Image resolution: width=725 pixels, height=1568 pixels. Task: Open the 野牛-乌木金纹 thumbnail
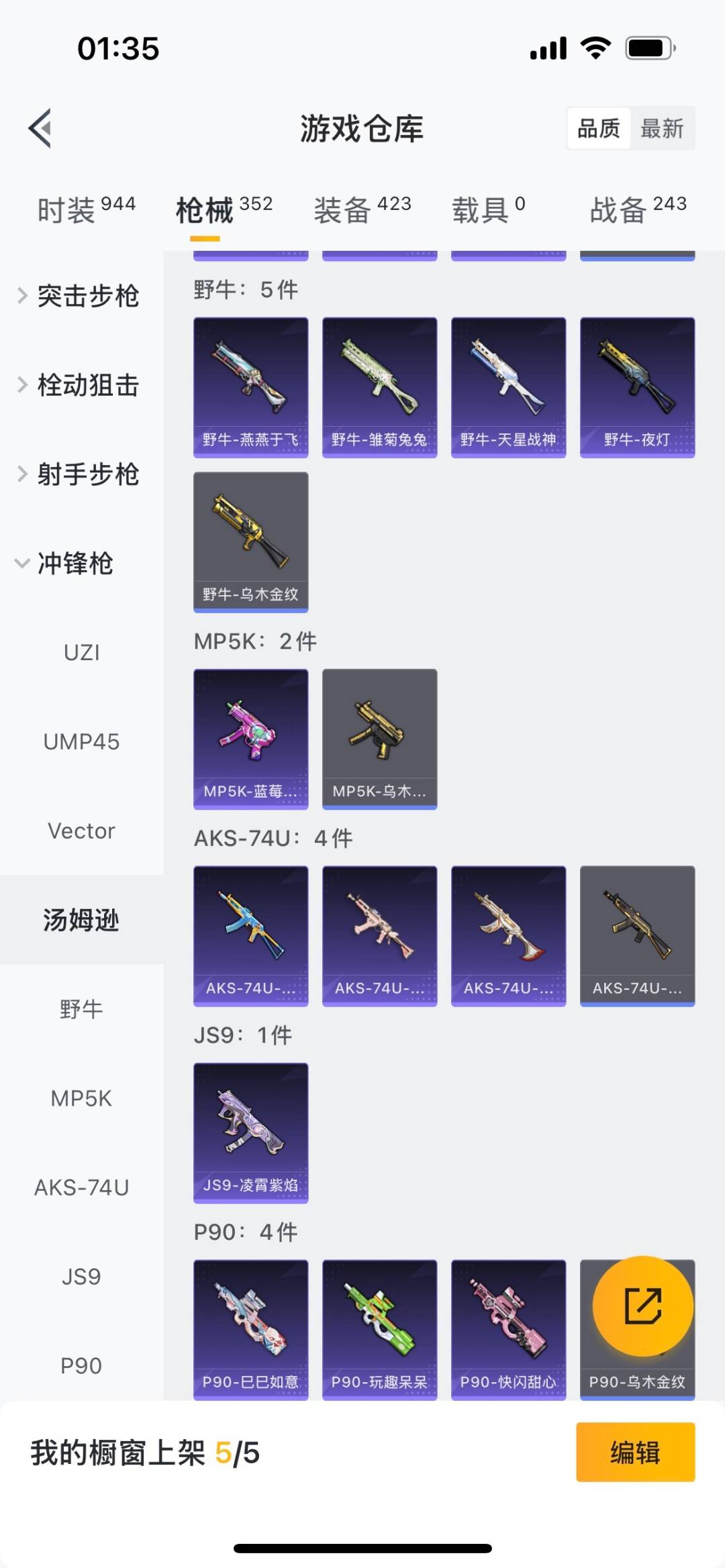250,540
